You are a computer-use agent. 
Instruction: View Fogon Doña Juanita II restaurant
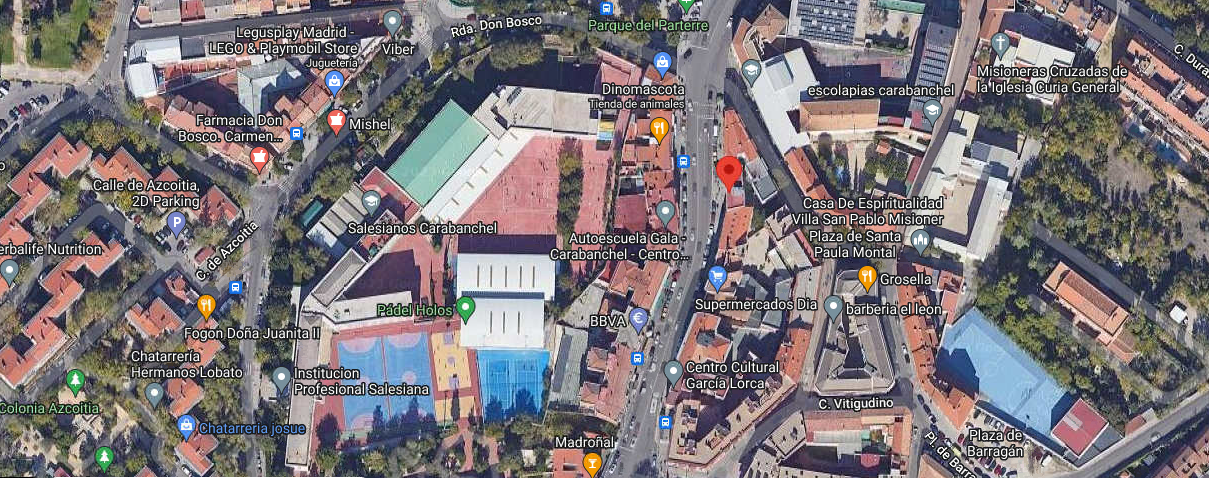tap(206, 306)
